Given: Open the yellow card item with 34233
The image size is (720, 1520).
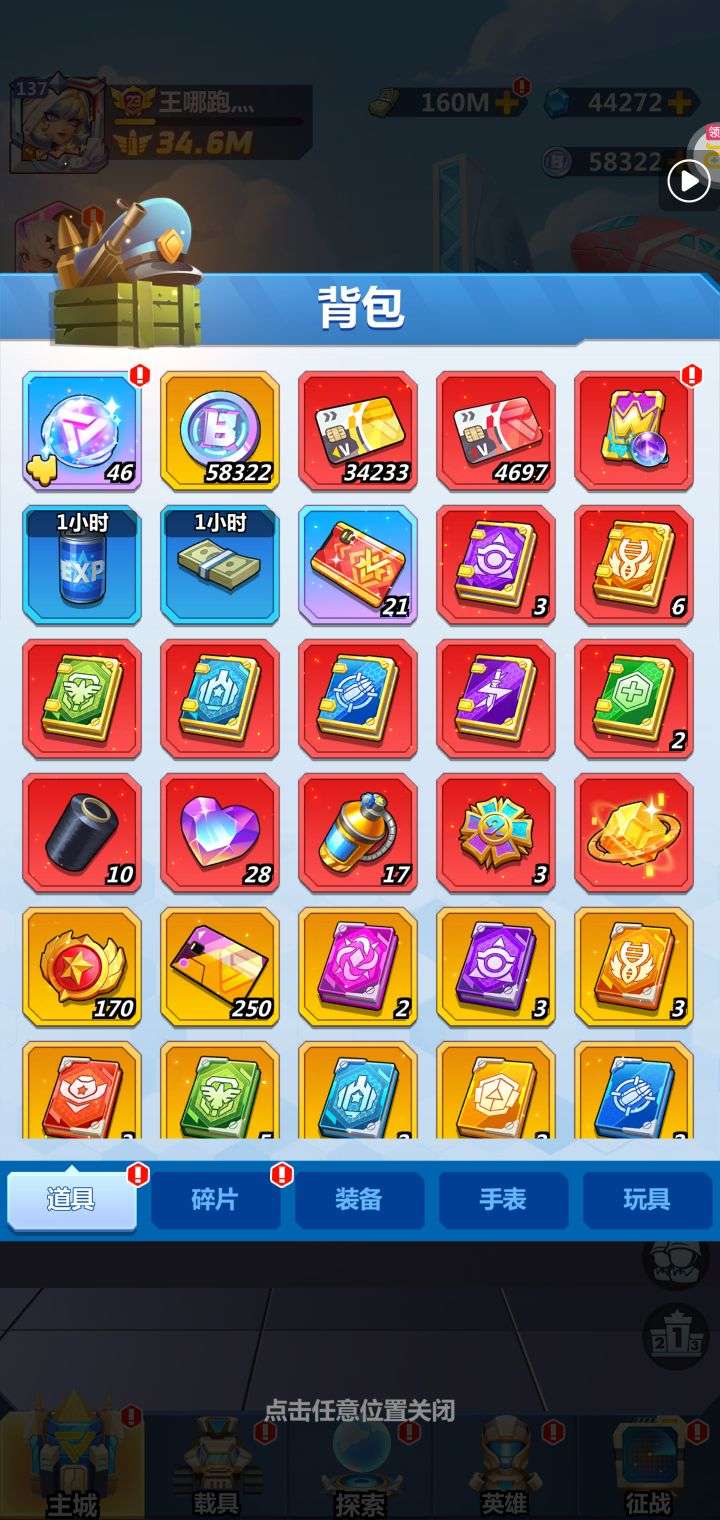Looking at the screenshot, I should point(358,431).
